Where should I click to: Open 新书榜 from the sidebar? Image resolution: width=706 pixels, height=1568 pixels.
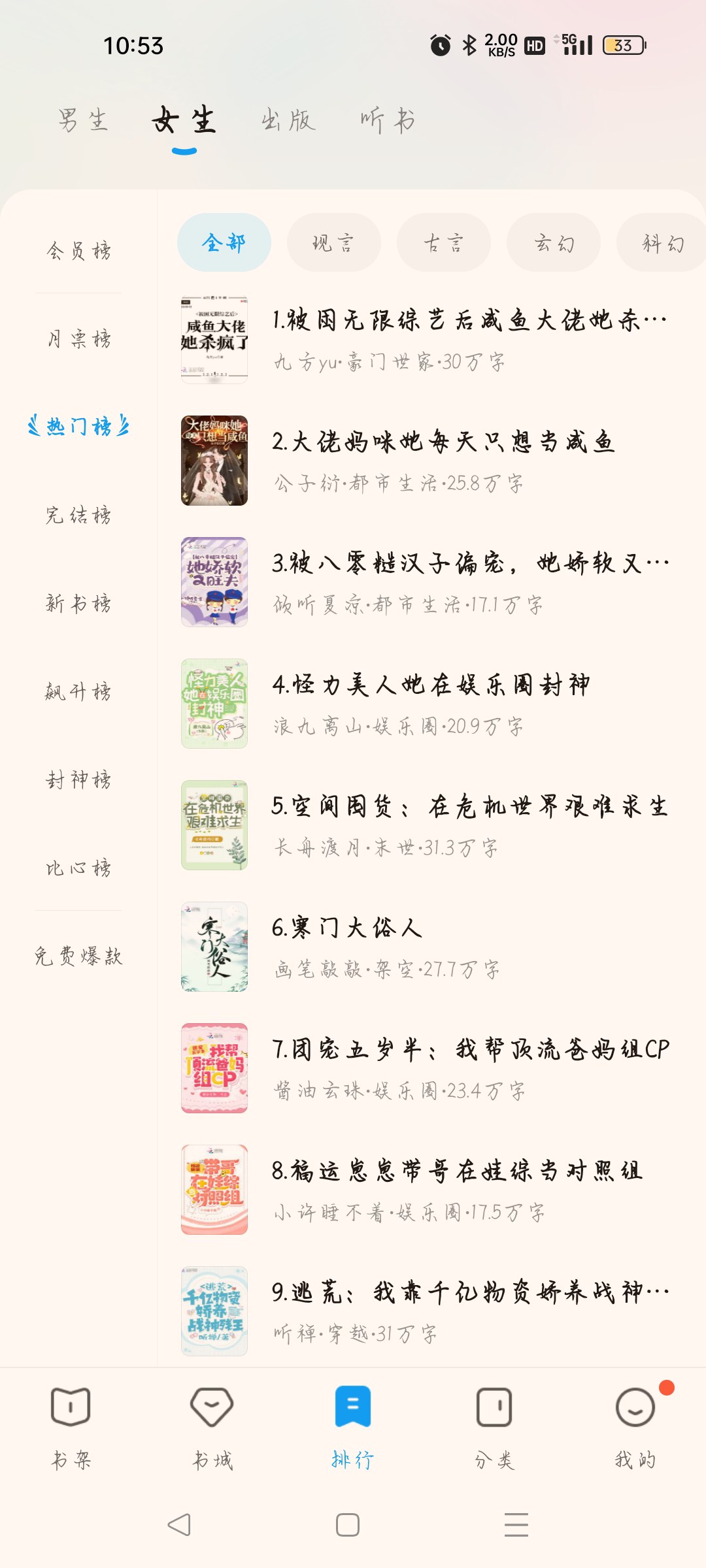tap(78, 603)
